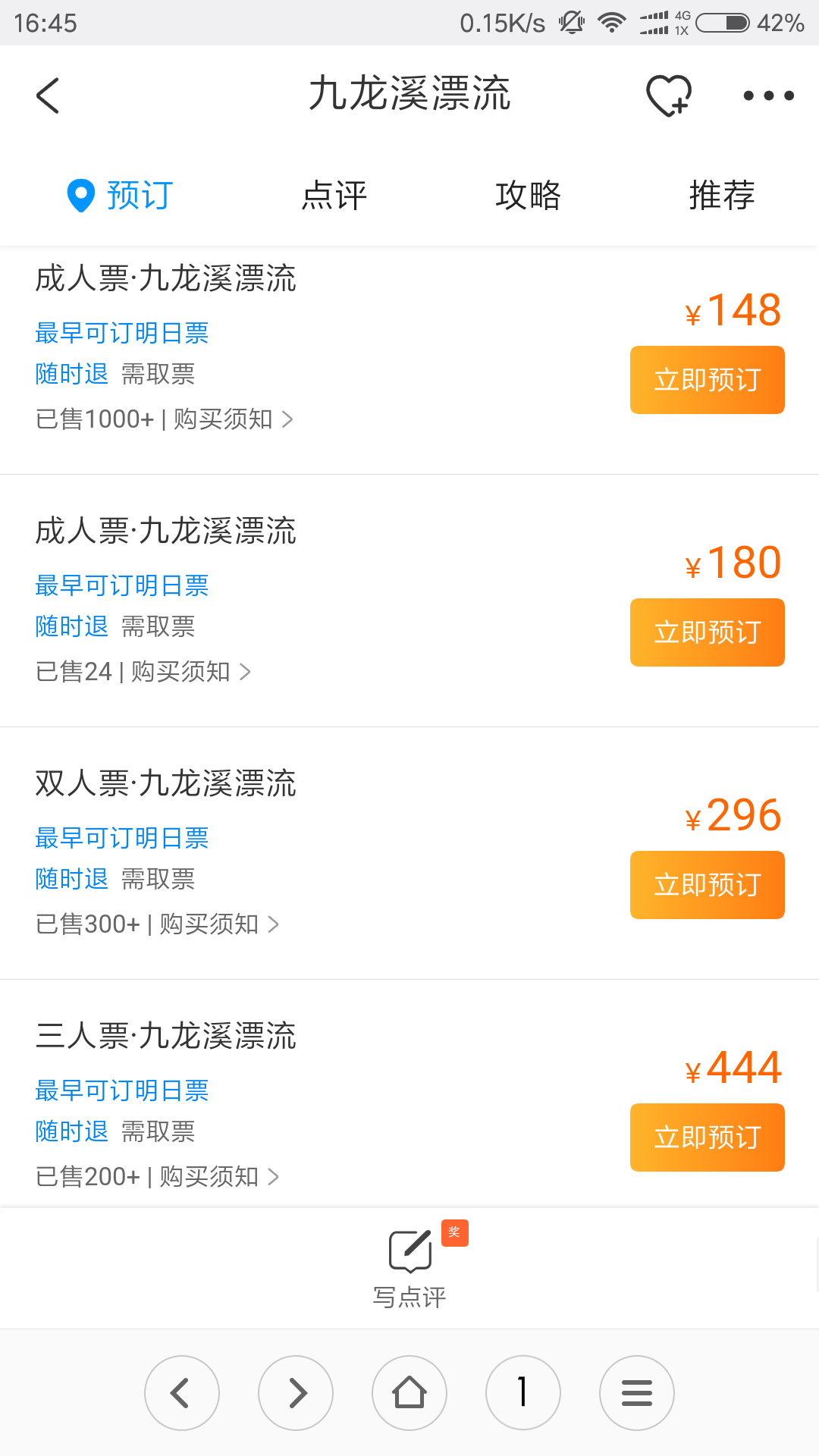The width and height of the screenshot is (819, 1456).
Task: Tap the browser forward arrow button
Action: (x=296, y=1393)
